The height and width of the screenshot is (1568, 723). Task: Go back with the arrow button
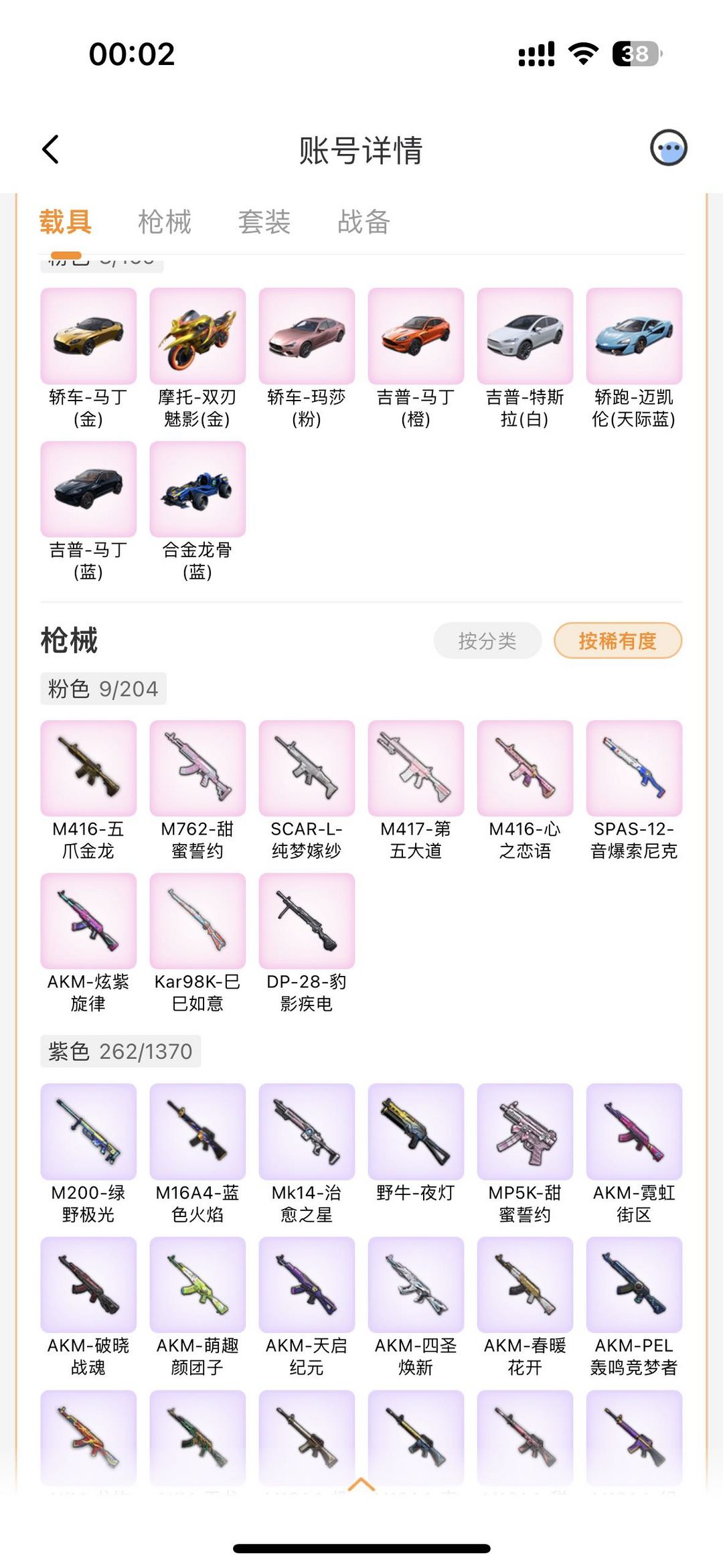click(x=50, y=149)
